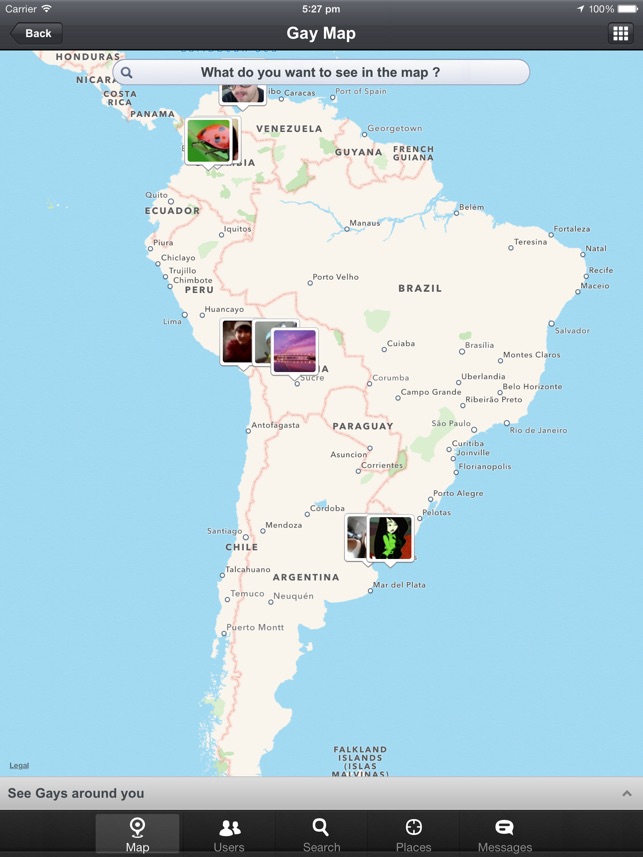The image size is (643, 857).
Task: Go back using the Back button
Action: click(x=37, y=33)
